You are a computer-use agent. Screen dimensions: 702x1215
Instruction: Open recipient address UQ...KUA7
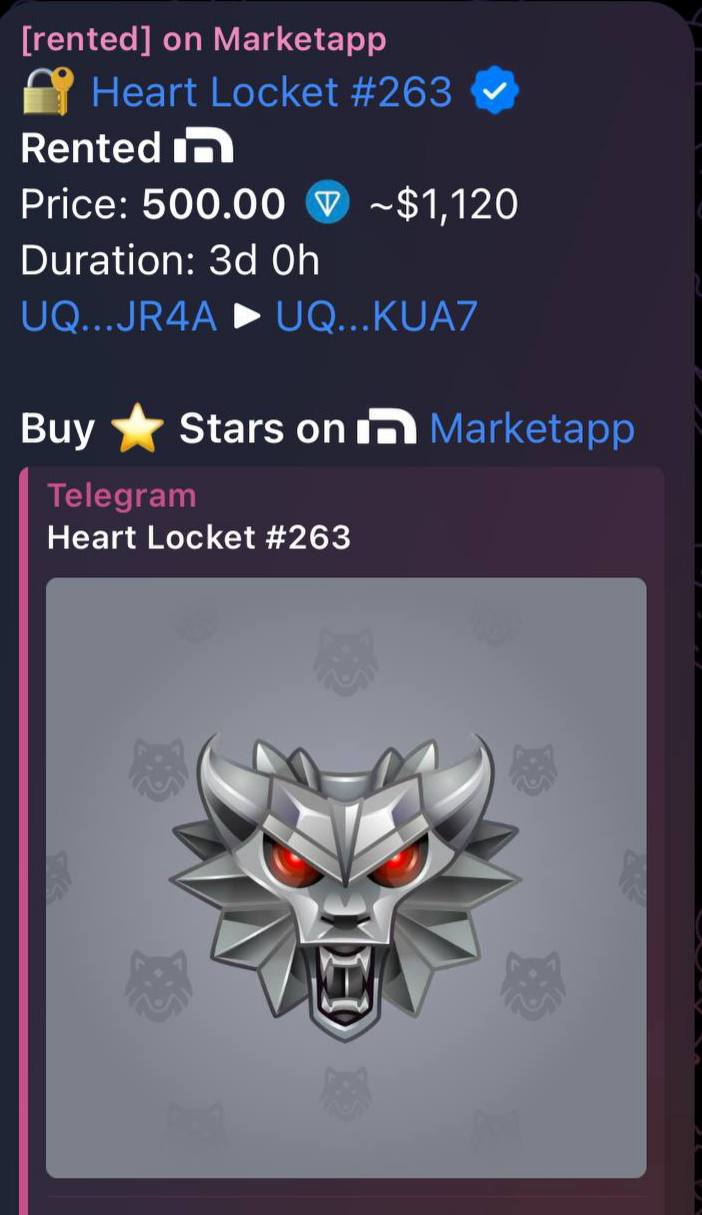pyautogui.click(x=377, y=317)
